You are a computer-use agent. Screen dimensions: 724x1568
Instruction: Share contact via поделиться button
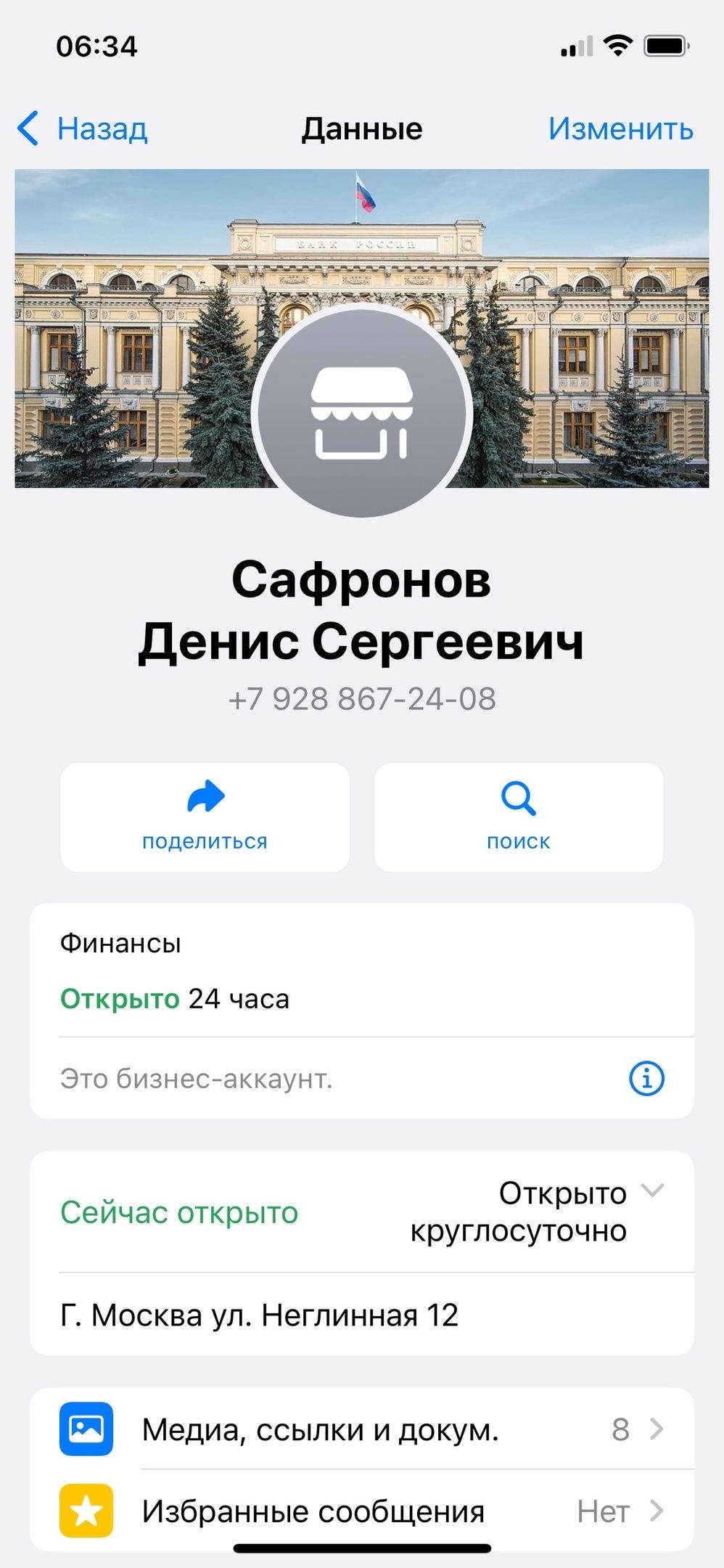[205, 817]
